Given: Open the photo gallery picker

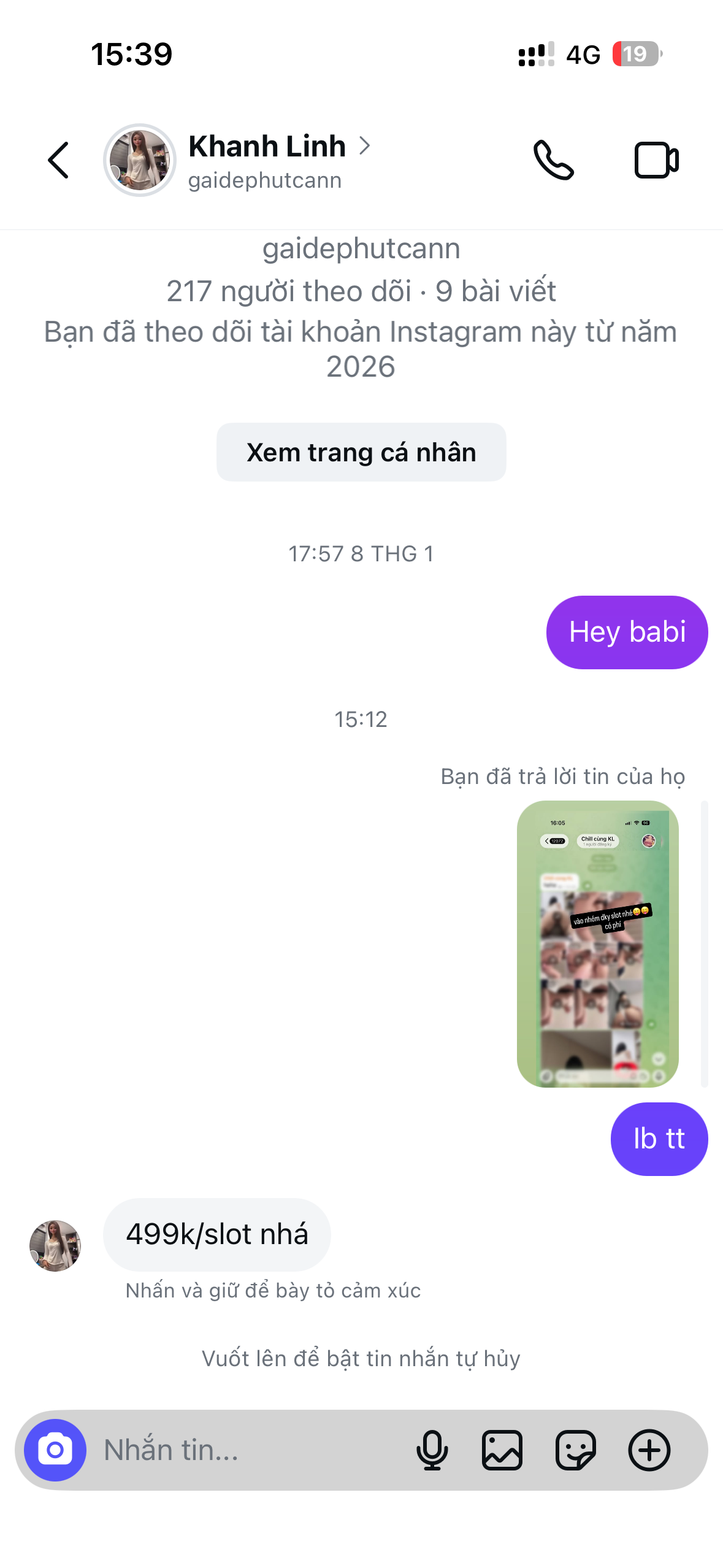Looking at the screenshot, I should [502, 1450].
